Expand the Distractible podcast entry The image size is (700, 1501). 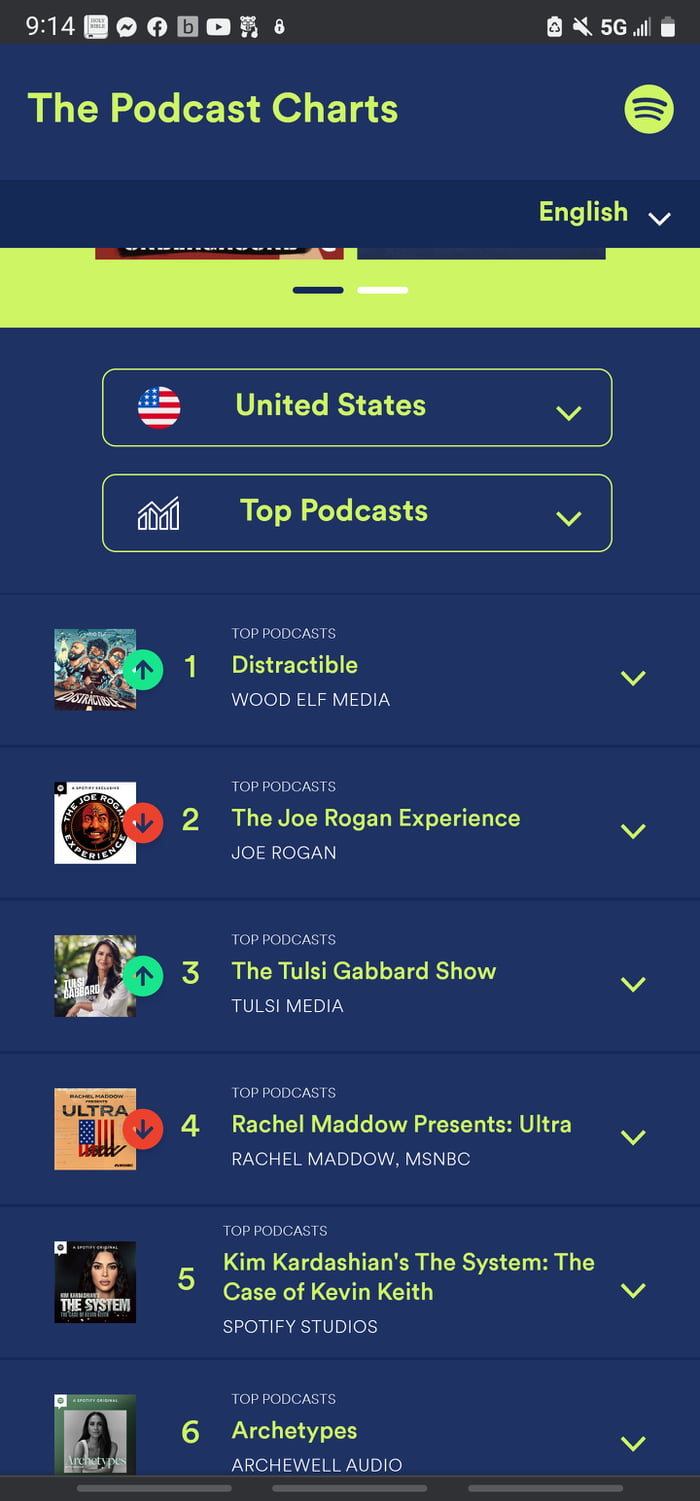click(633, 678)
